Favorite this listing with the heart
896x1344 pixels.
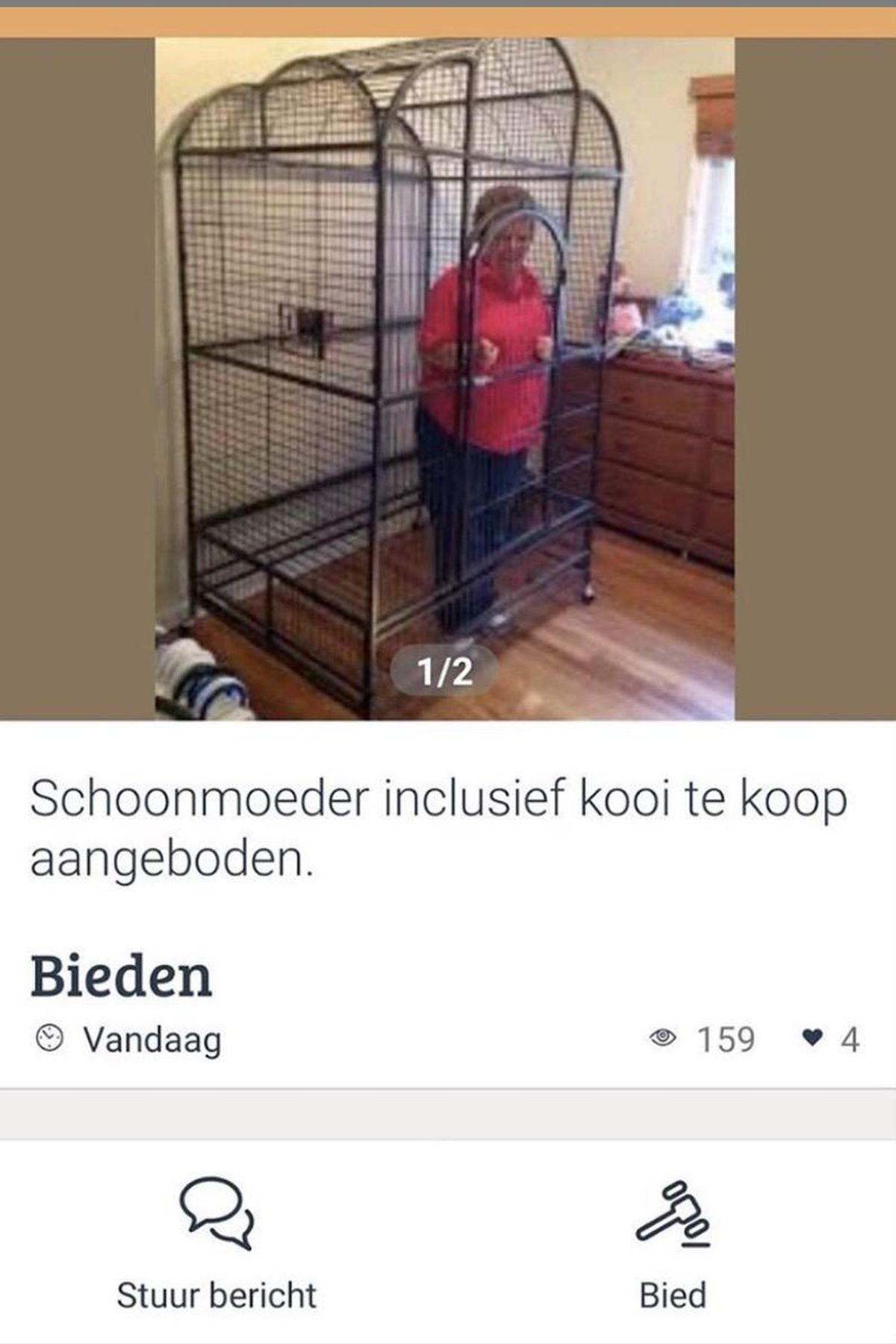point(812,1038)
